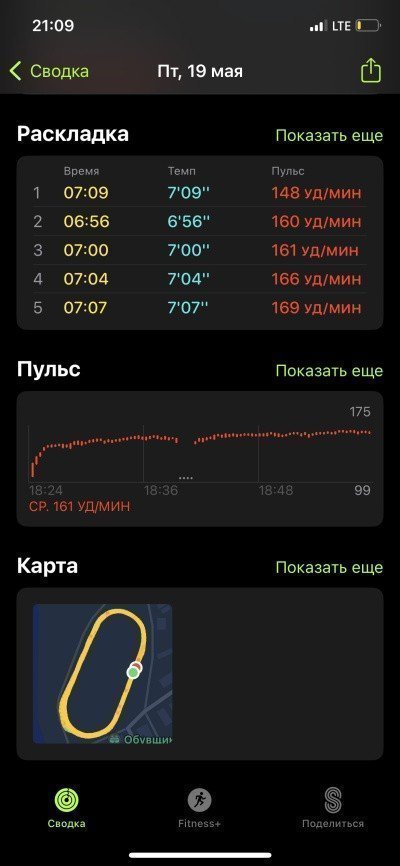Select the Сводка tab
This screenshot has height=866, width=400.
(66, 808)
